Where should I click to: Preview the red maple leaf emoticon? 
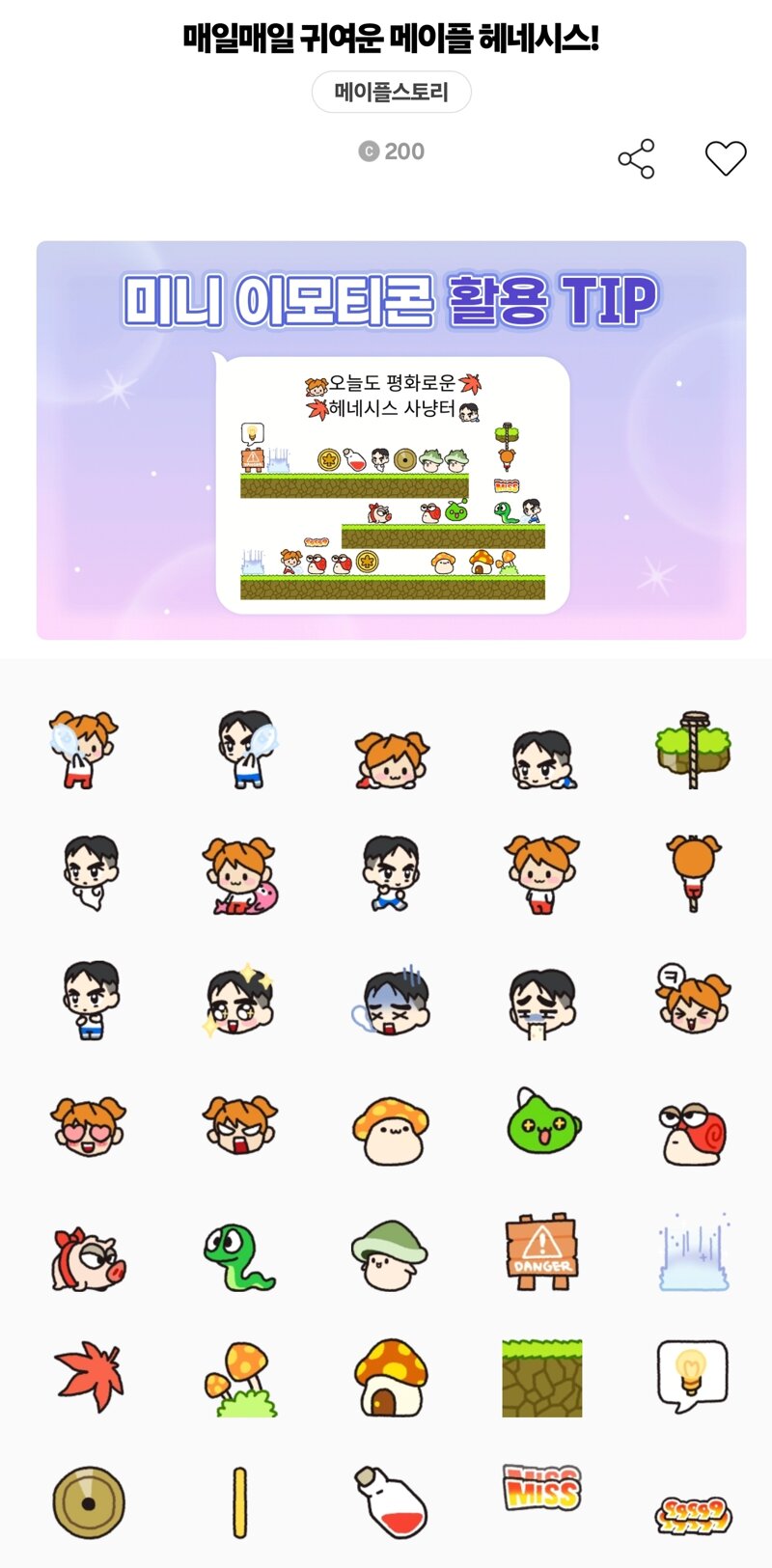click(89, 1376)
